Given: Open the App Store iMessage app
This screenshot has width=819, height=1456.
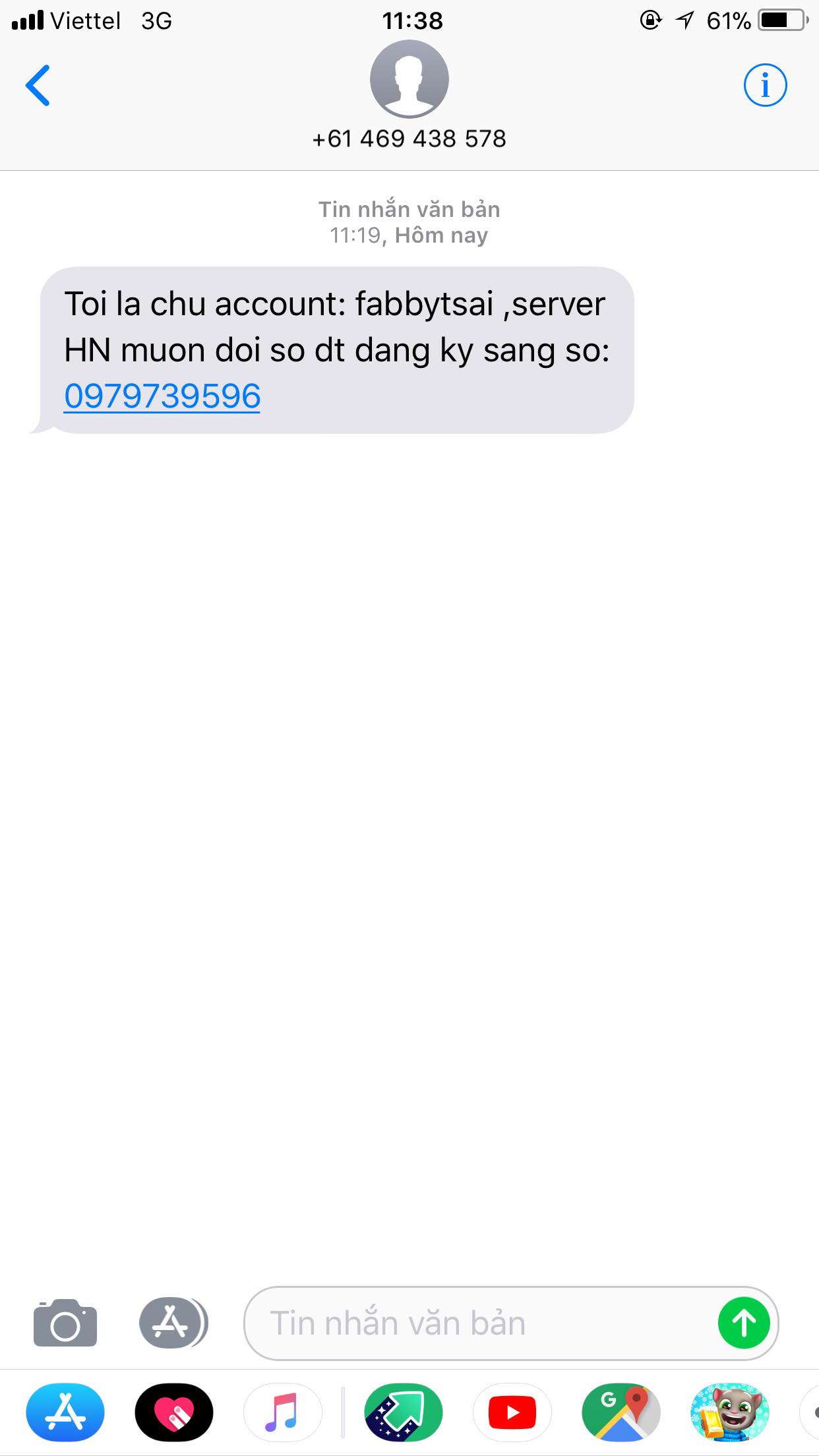Looking at the screenshot, I should 65,1412.
